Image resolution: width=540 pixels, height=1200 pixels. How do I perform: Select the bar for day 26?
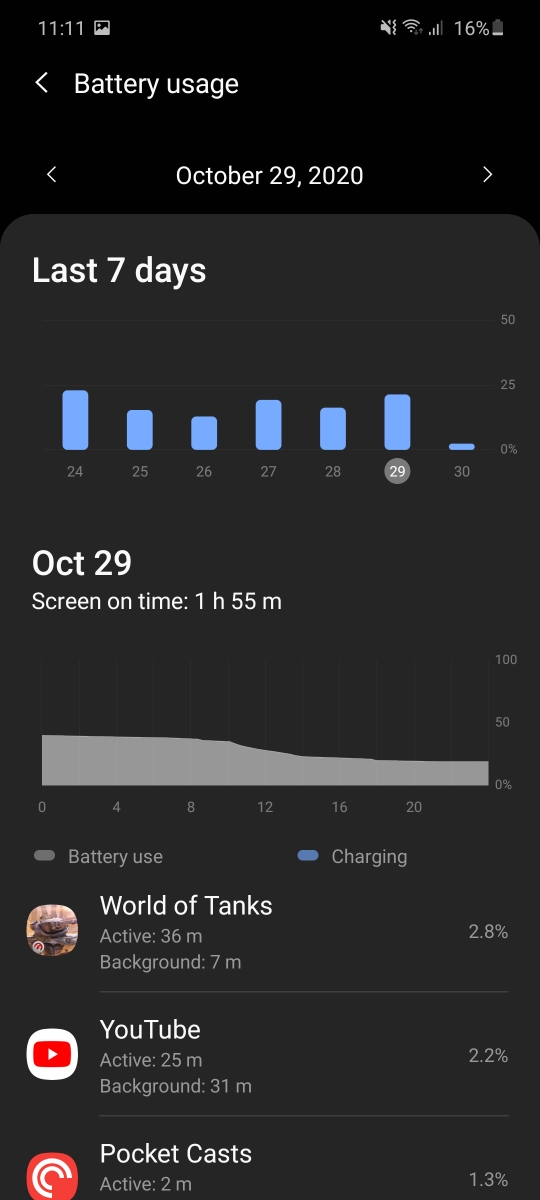[204, 433]
